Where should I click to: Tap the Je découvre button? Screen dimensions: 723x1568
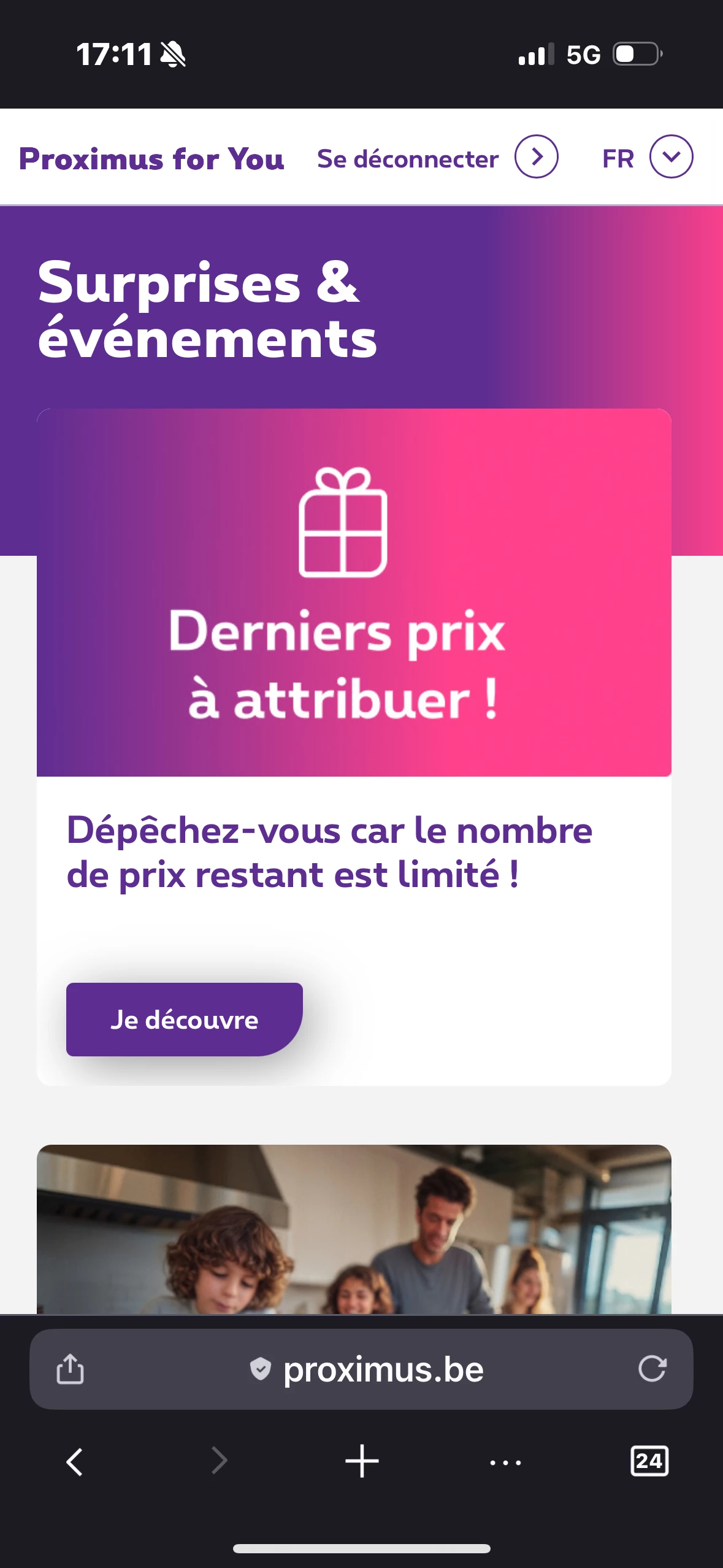(x=184, y=1020)
